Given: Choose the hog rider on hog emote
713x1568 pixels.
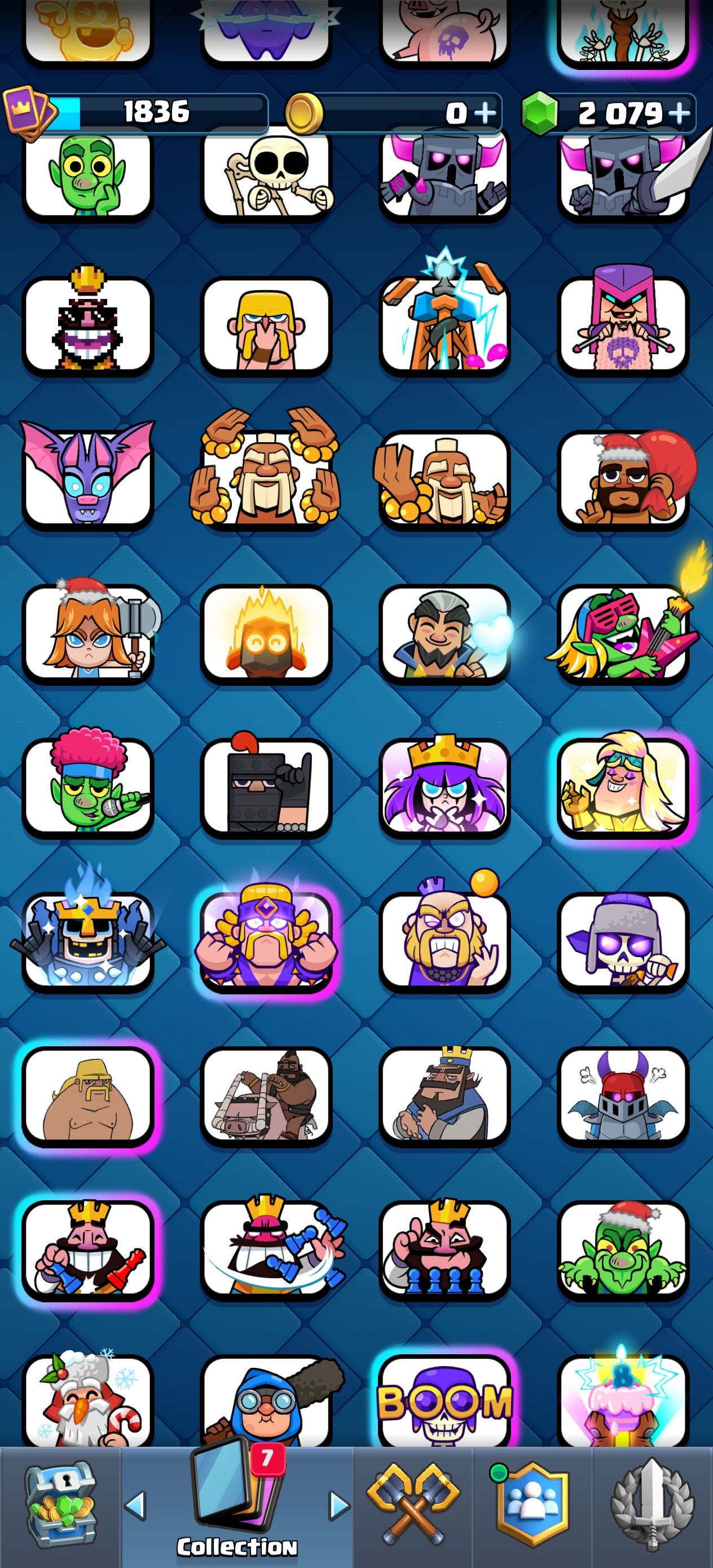Looking at the screenshot, I should point(266,1096).
